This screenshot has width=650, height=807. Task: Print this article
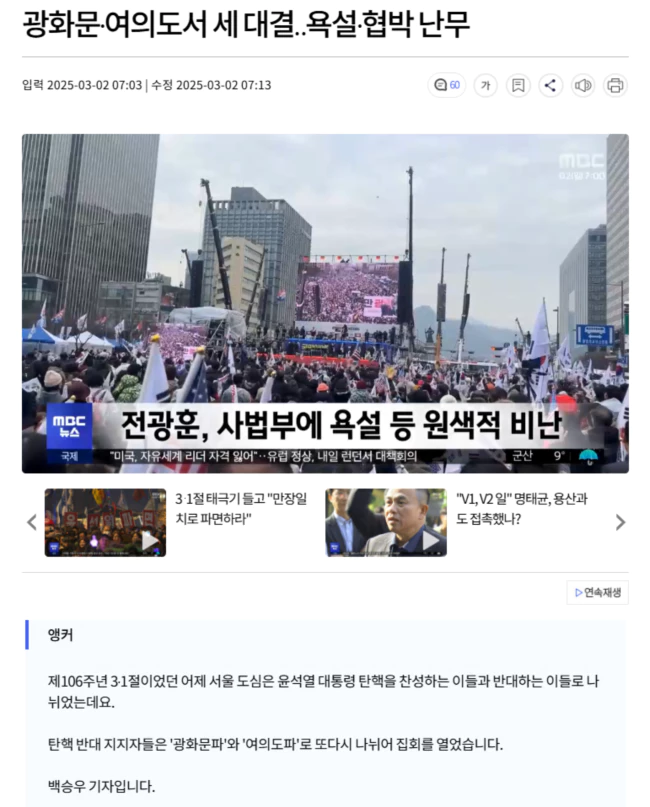click(x=615, y=85)
